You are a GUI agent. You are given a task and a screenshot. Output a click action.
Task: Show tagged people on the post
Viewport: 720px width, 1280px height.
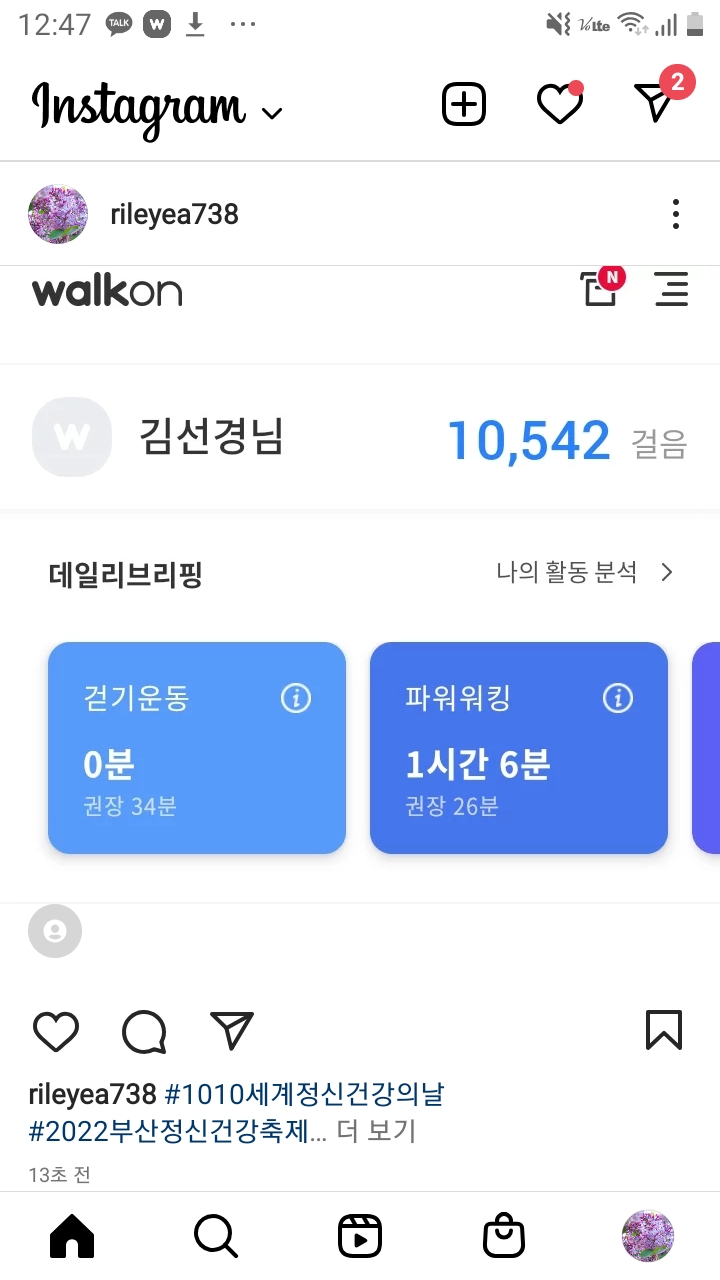click(55, 931)
